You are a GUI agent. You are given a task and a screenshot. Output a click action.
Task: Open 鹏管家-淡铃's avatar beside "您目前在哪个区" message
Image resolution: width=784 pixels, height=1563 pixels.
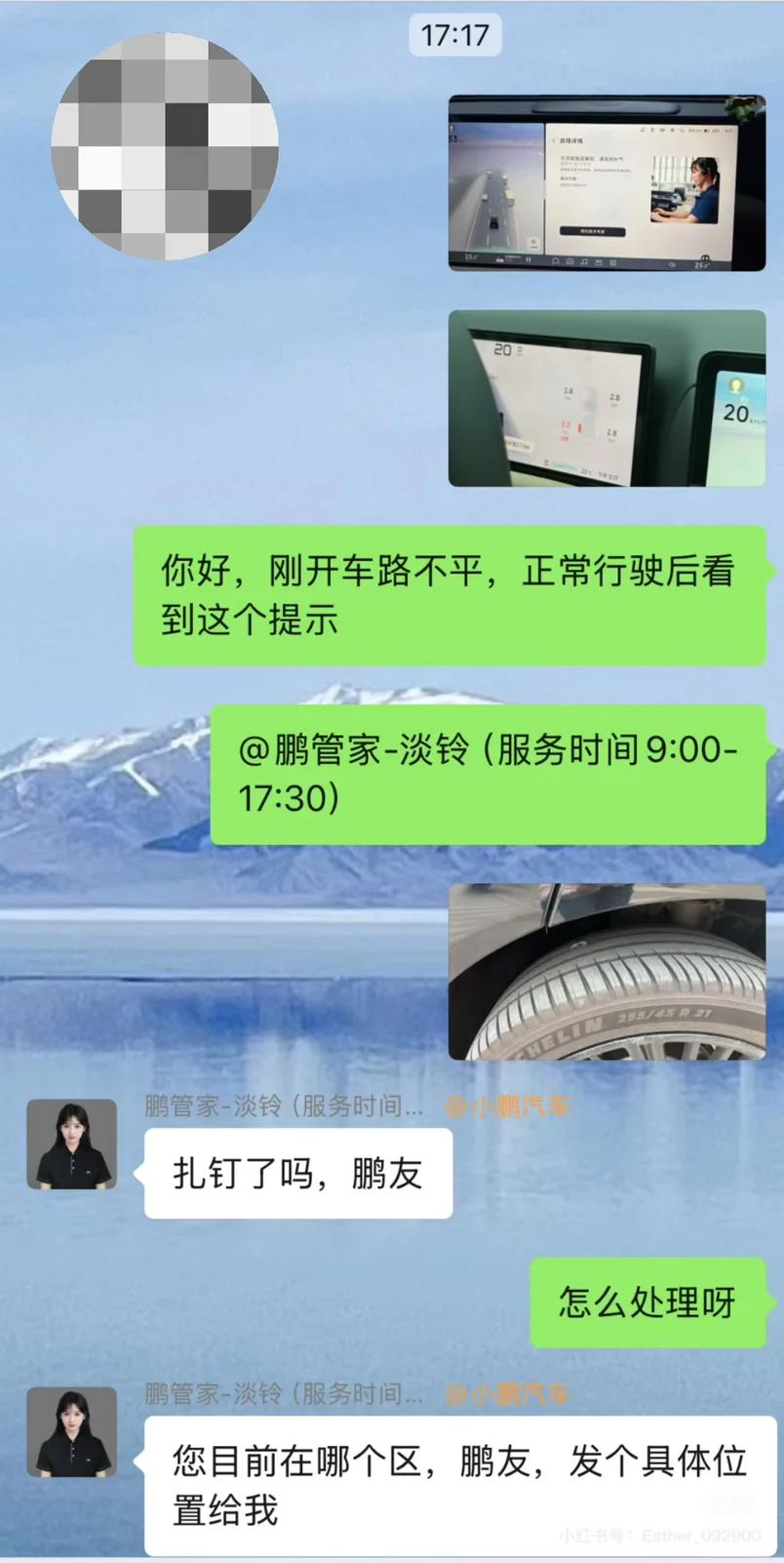pos(71,1431)
